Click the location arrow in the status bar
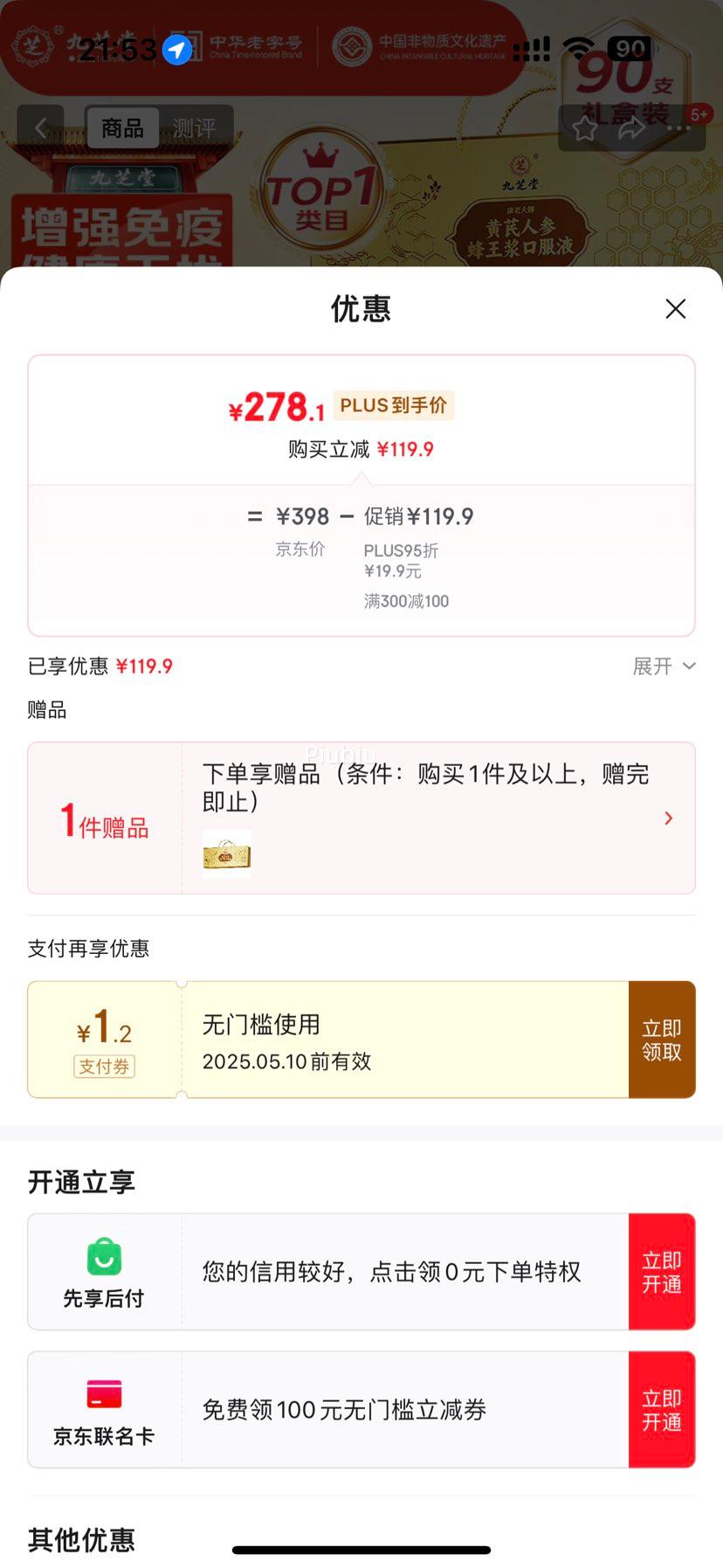This screenshot has width=723, height=1568. 176,50
